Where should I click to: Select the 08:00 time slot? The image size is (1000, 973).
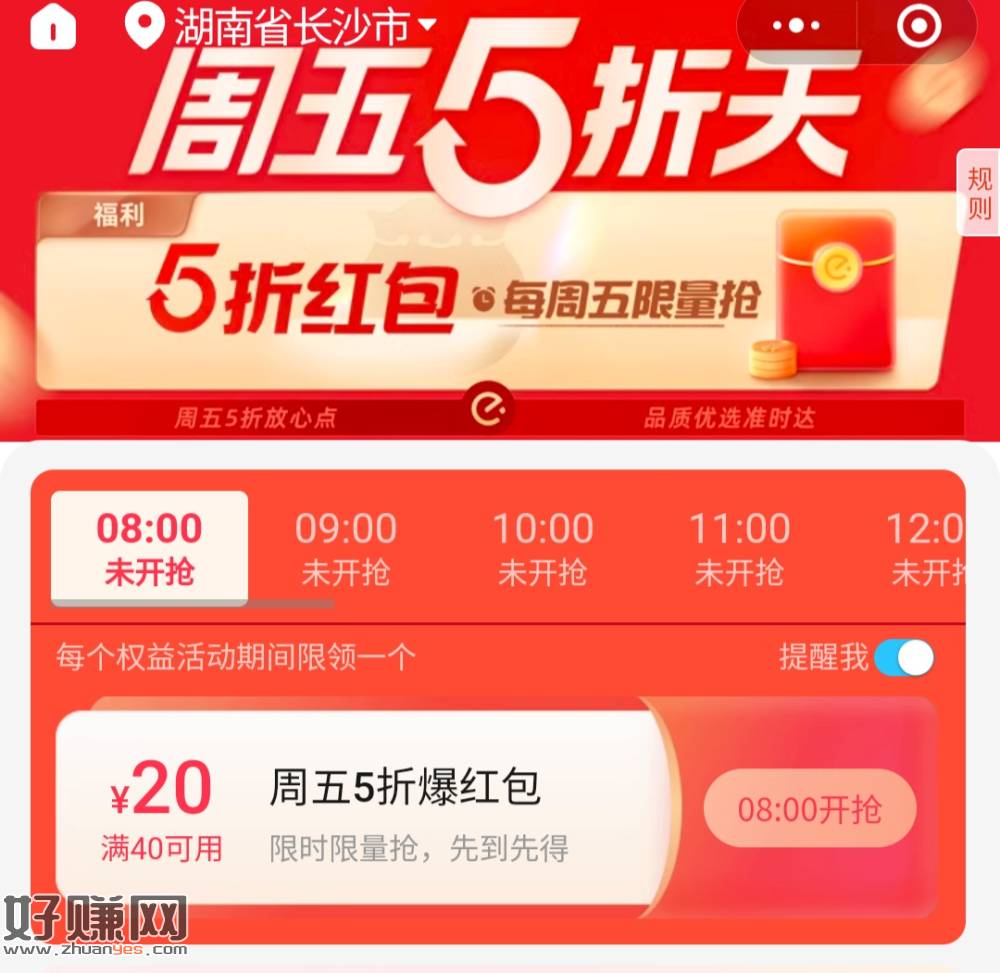[x=149, y=548]
